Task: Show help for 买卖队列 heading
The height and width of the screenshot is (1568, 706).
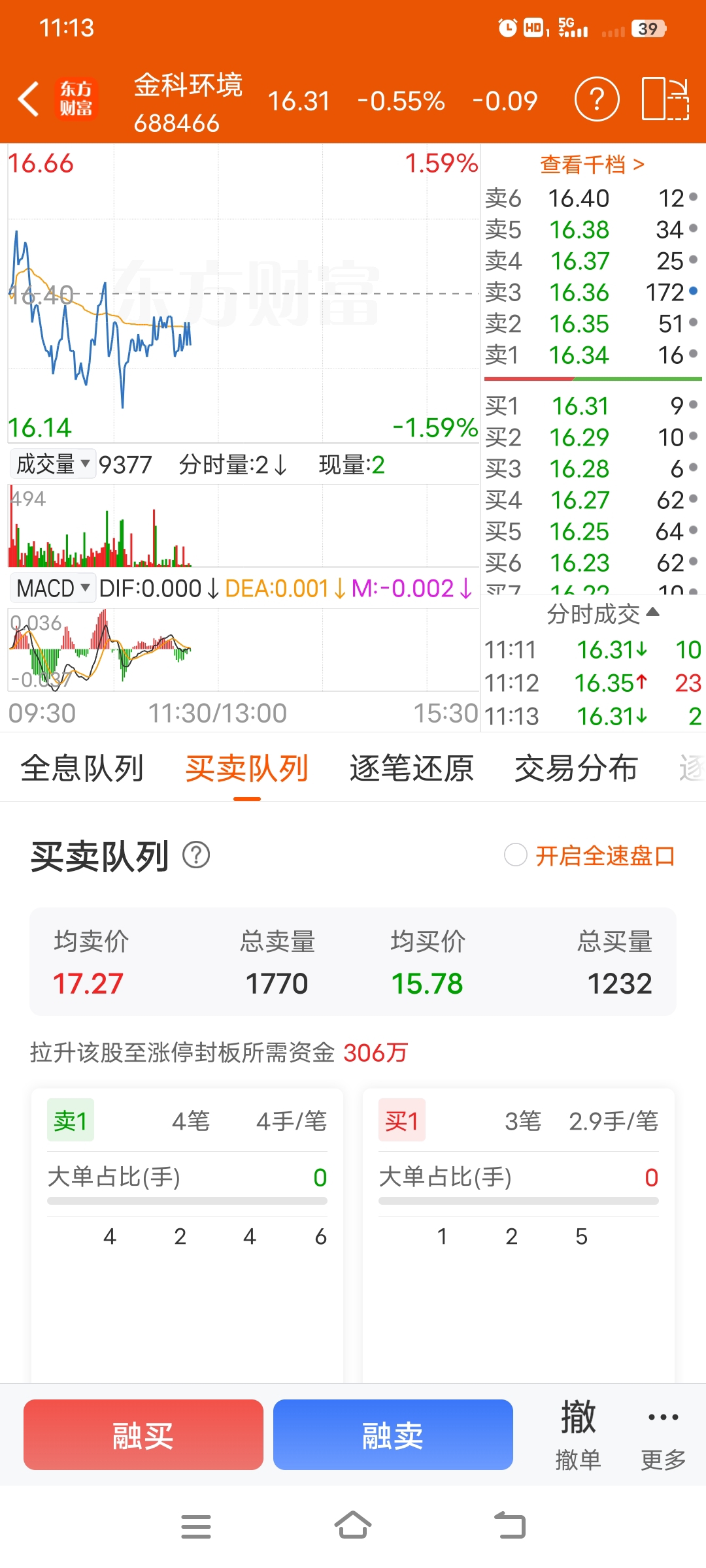Action: (x=196, y=855)
